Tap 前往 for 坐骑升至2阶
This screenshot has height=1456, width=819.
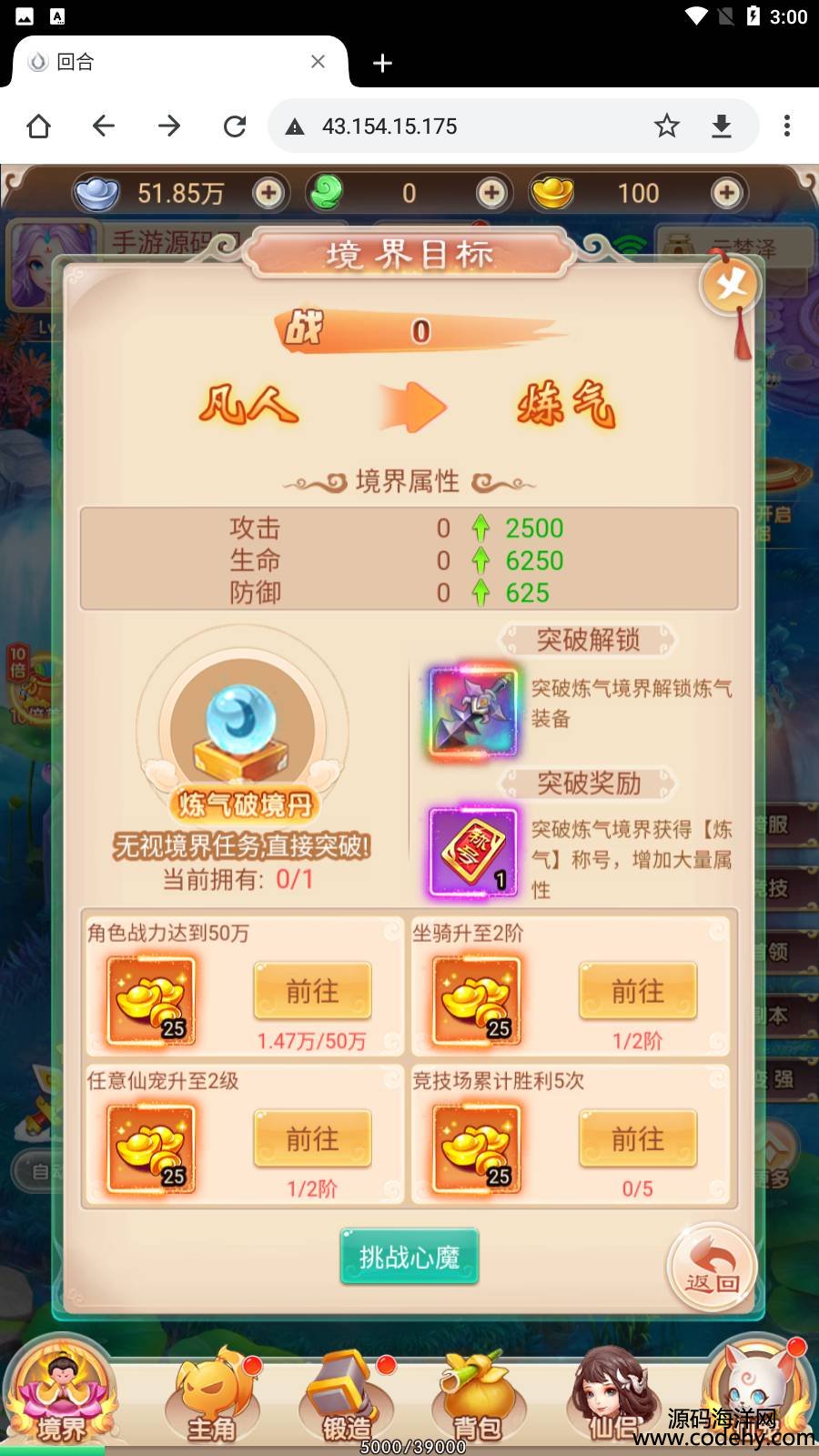(637, 991)
